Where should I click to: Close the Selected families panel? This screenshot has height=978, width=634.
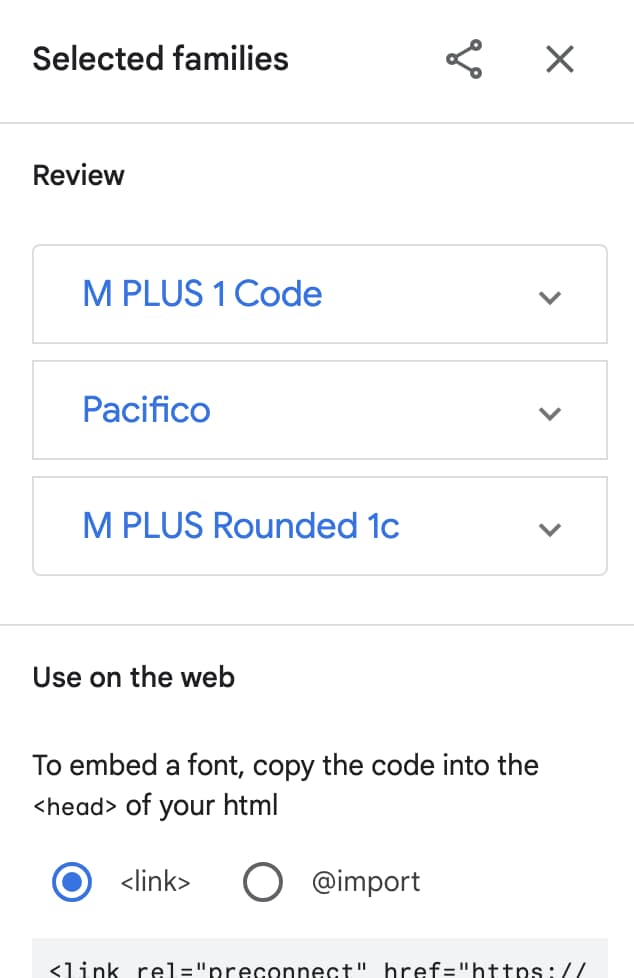[x=559, y=60]
